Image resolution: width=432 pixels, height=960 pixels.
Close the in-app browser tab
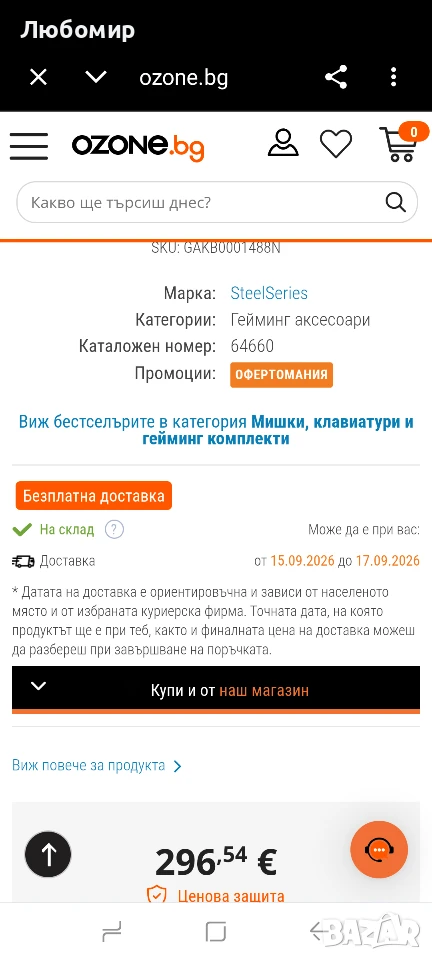click(x=39, y=78)
